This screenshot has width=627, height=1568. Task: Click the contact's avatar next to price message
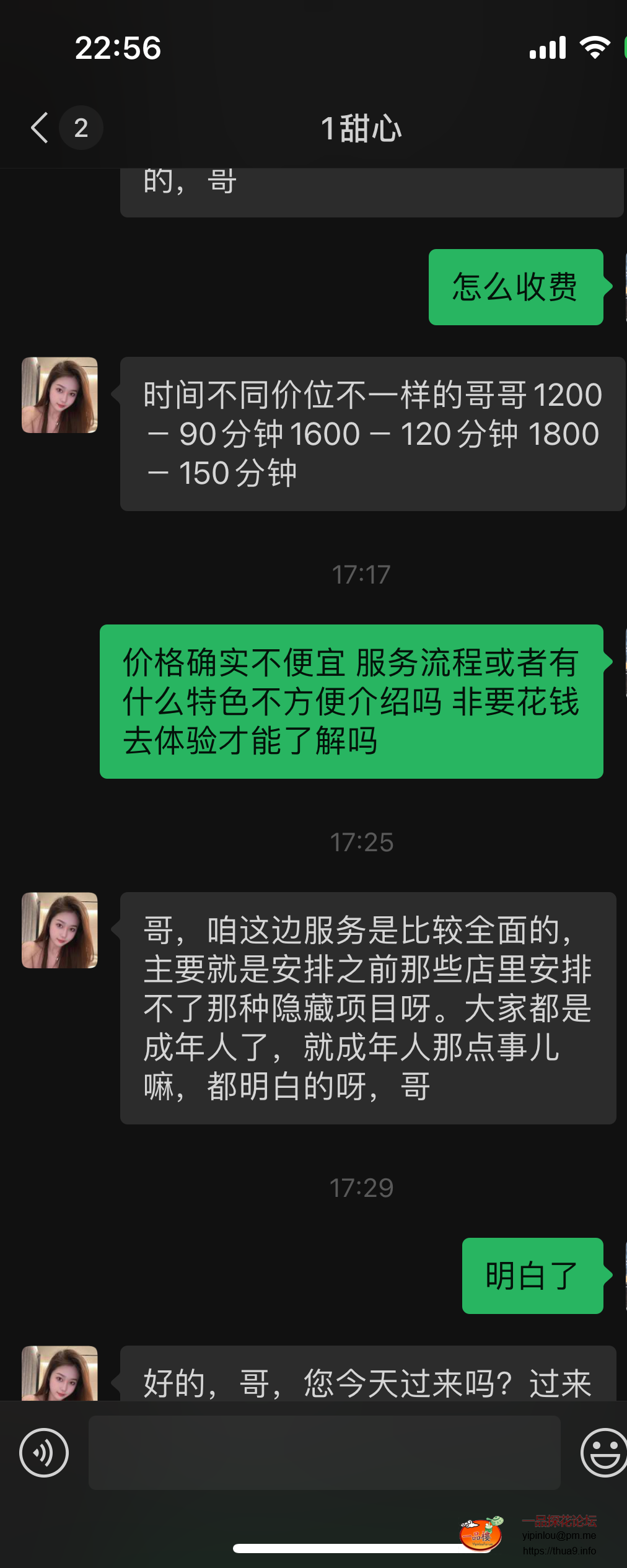[59, 394]
